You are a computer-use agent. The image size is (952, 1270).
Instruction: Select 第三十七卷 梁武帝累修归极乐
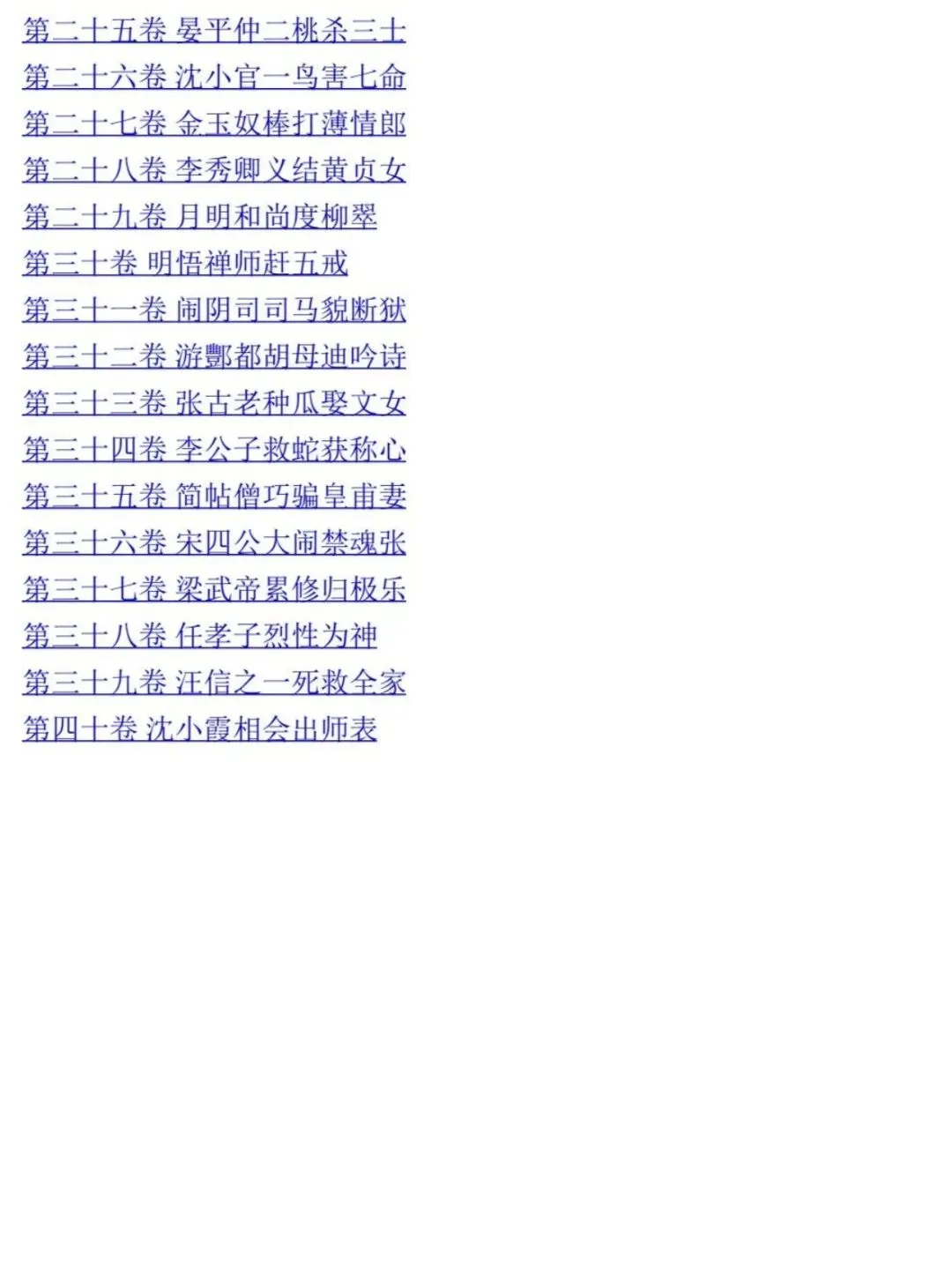click(x=214, y=590)
